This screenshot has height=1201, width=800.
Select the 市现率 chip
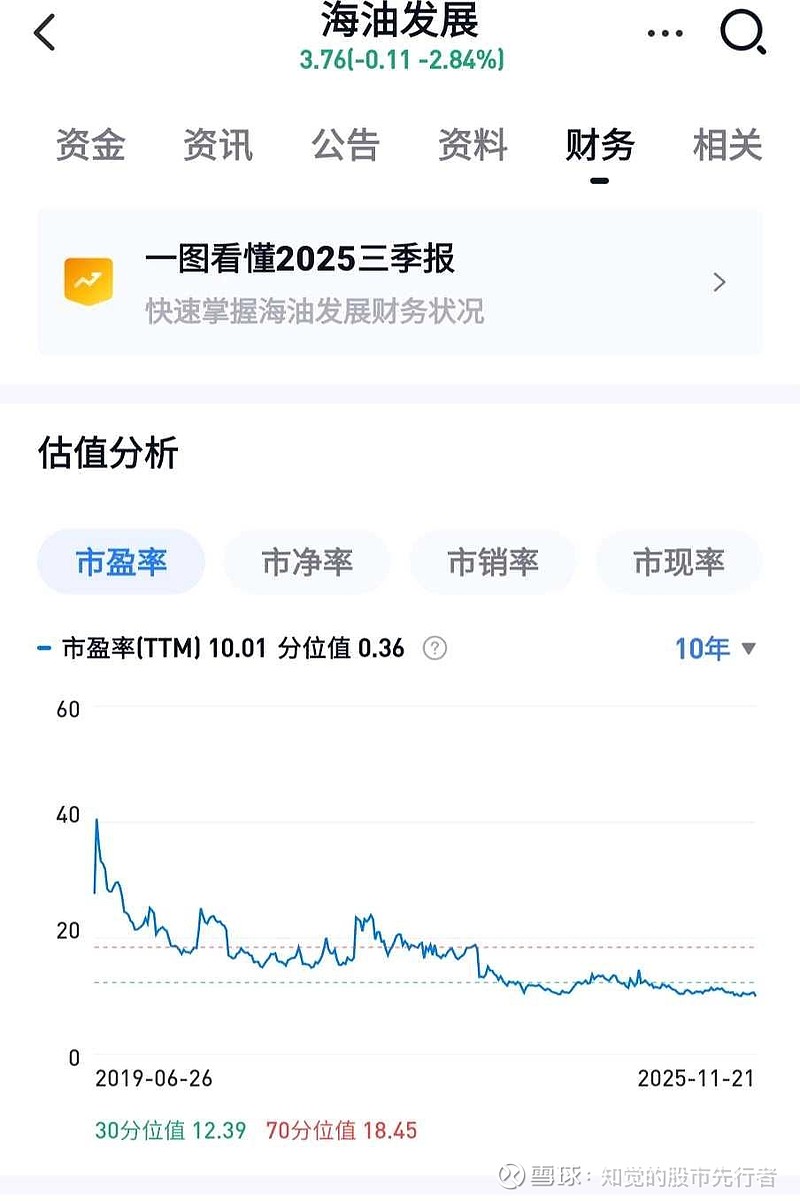pos(679,562)
